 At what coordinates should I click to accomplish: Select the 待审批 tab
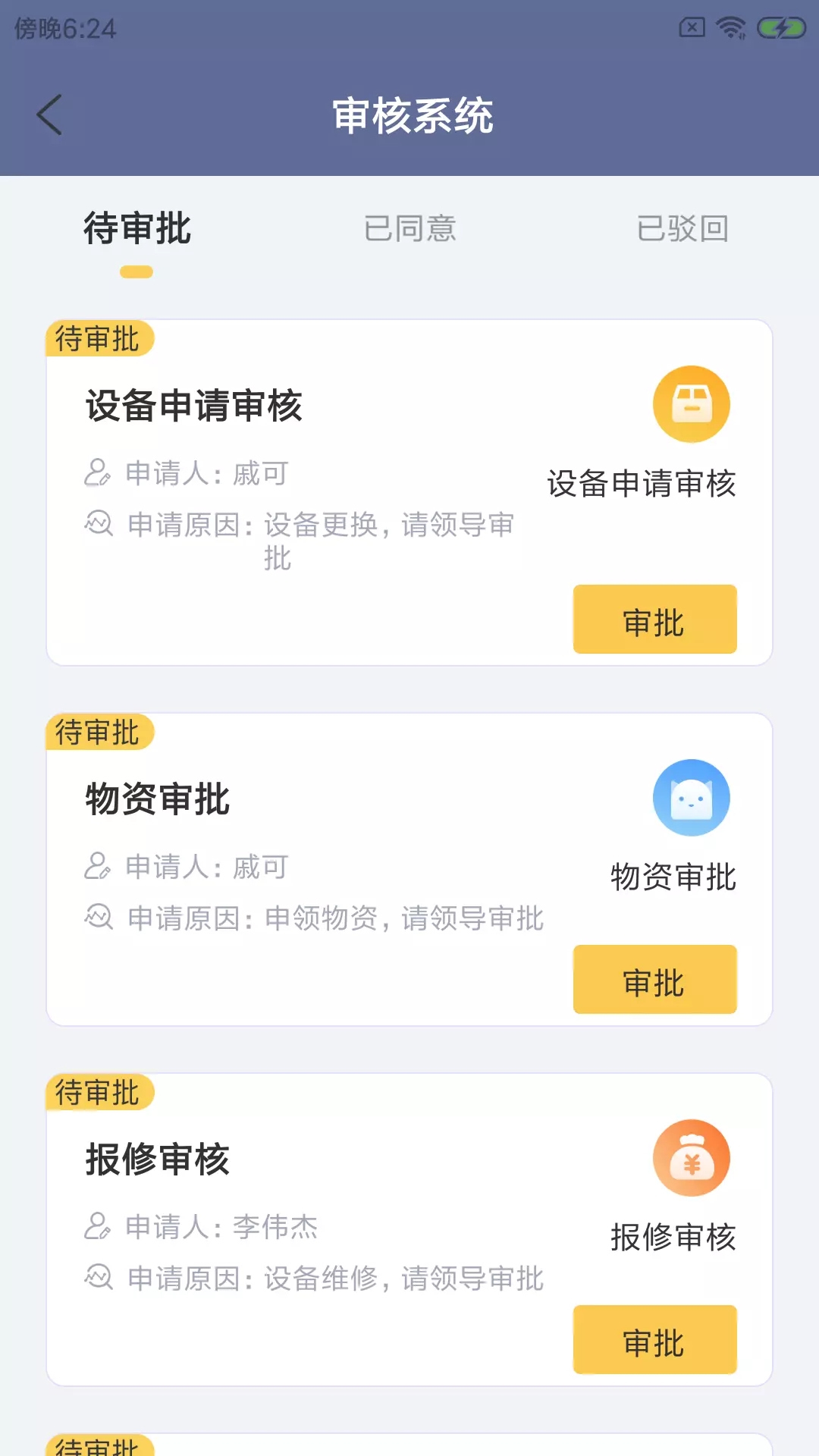[135, 230]
